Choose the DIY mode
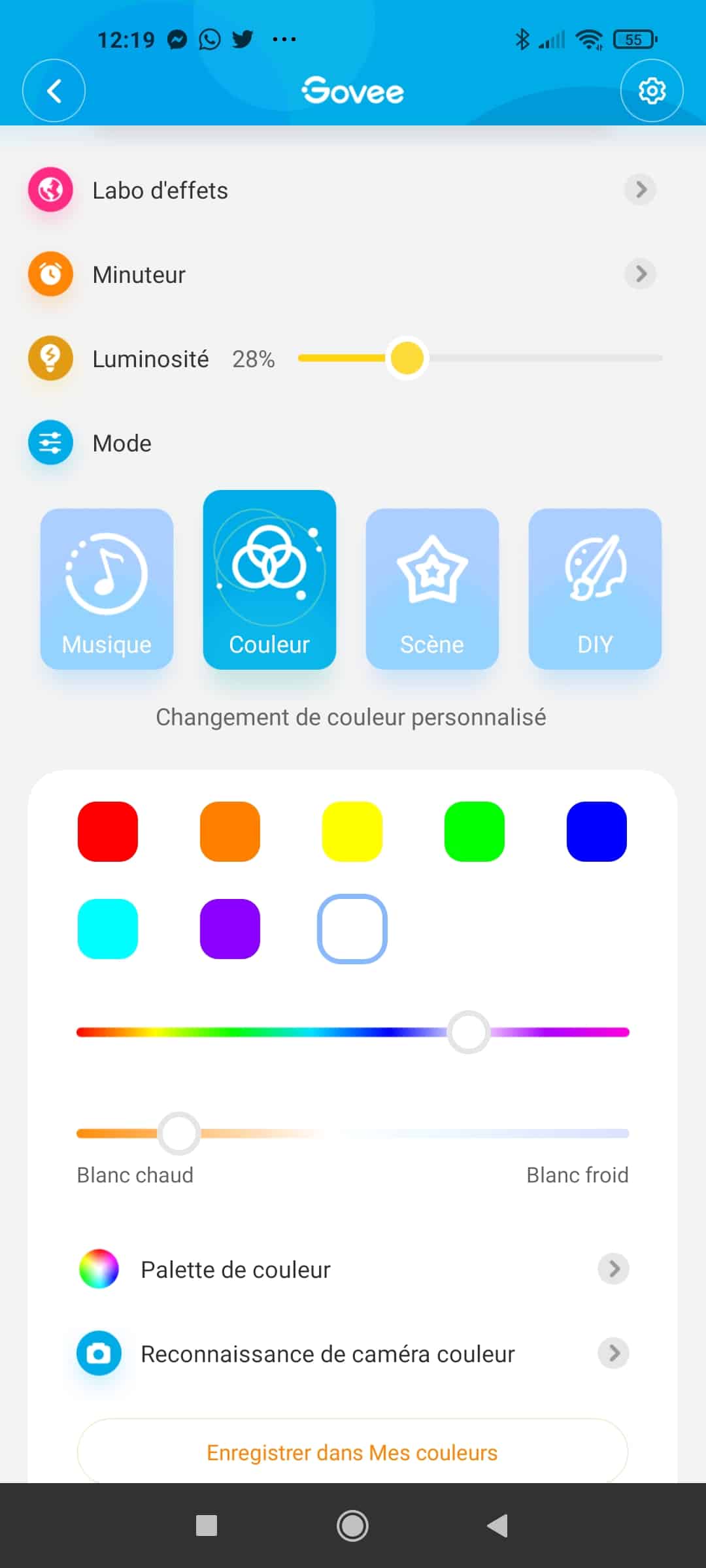Screen dimensions: 706x1568 click(595, 589)
